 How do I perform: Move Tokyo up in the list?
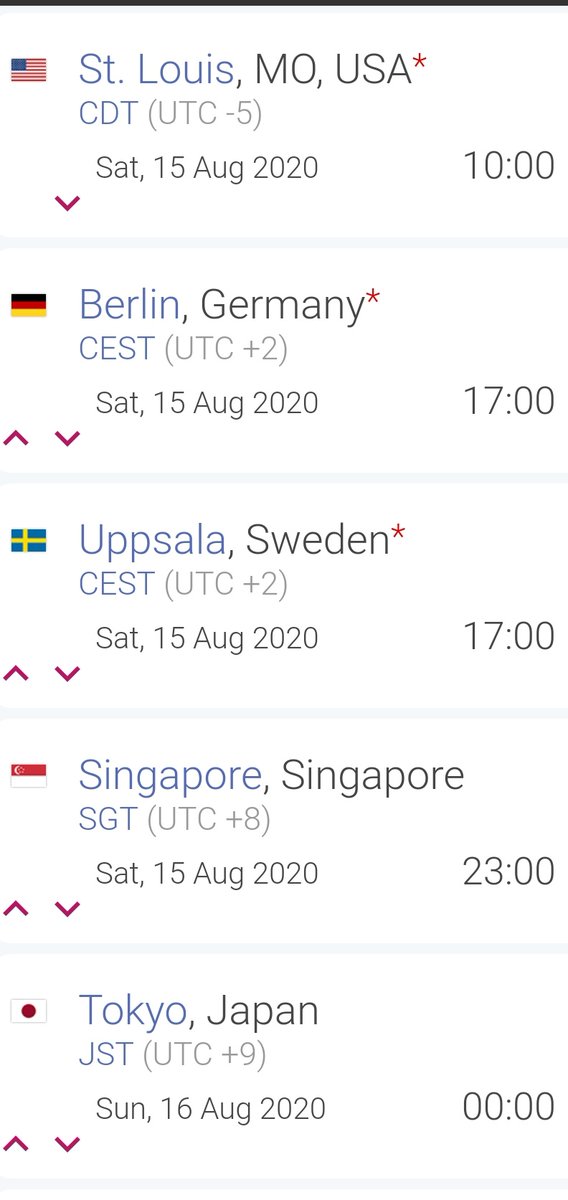click(17, 1143)
